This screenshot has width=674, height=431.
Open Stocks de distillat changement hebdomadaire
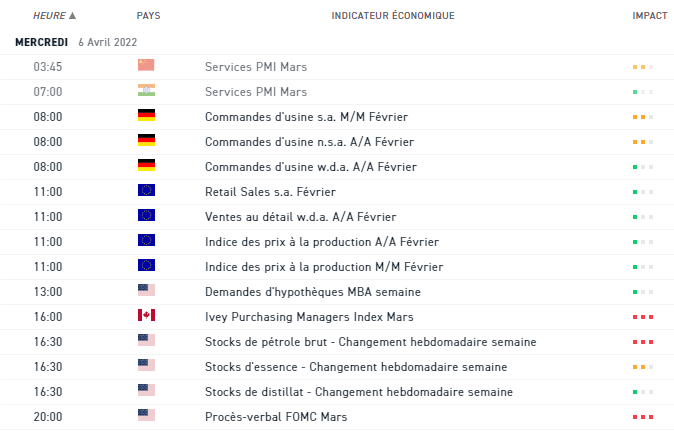(x=358, y=392)
